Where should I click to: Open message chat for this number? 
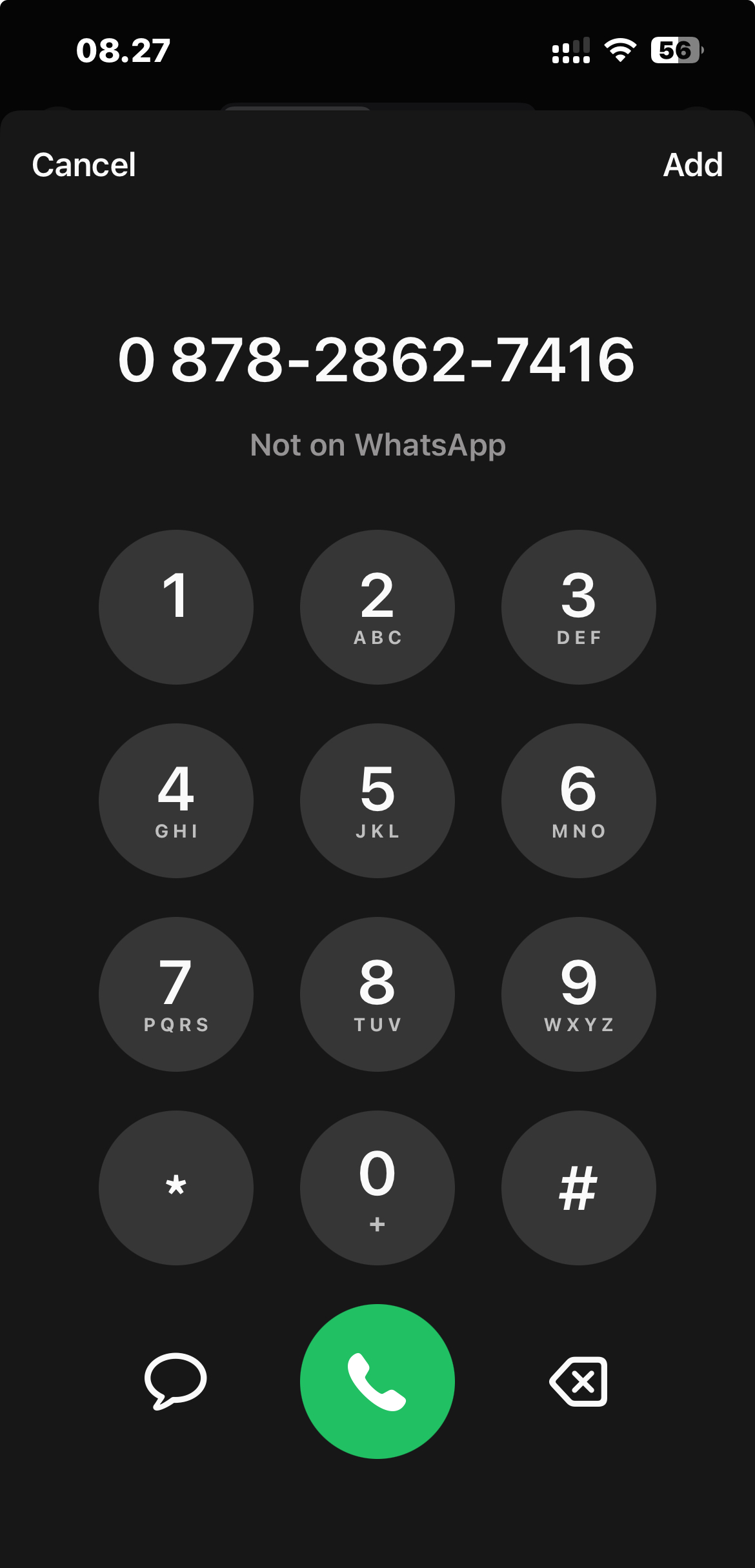(176, 1381)
